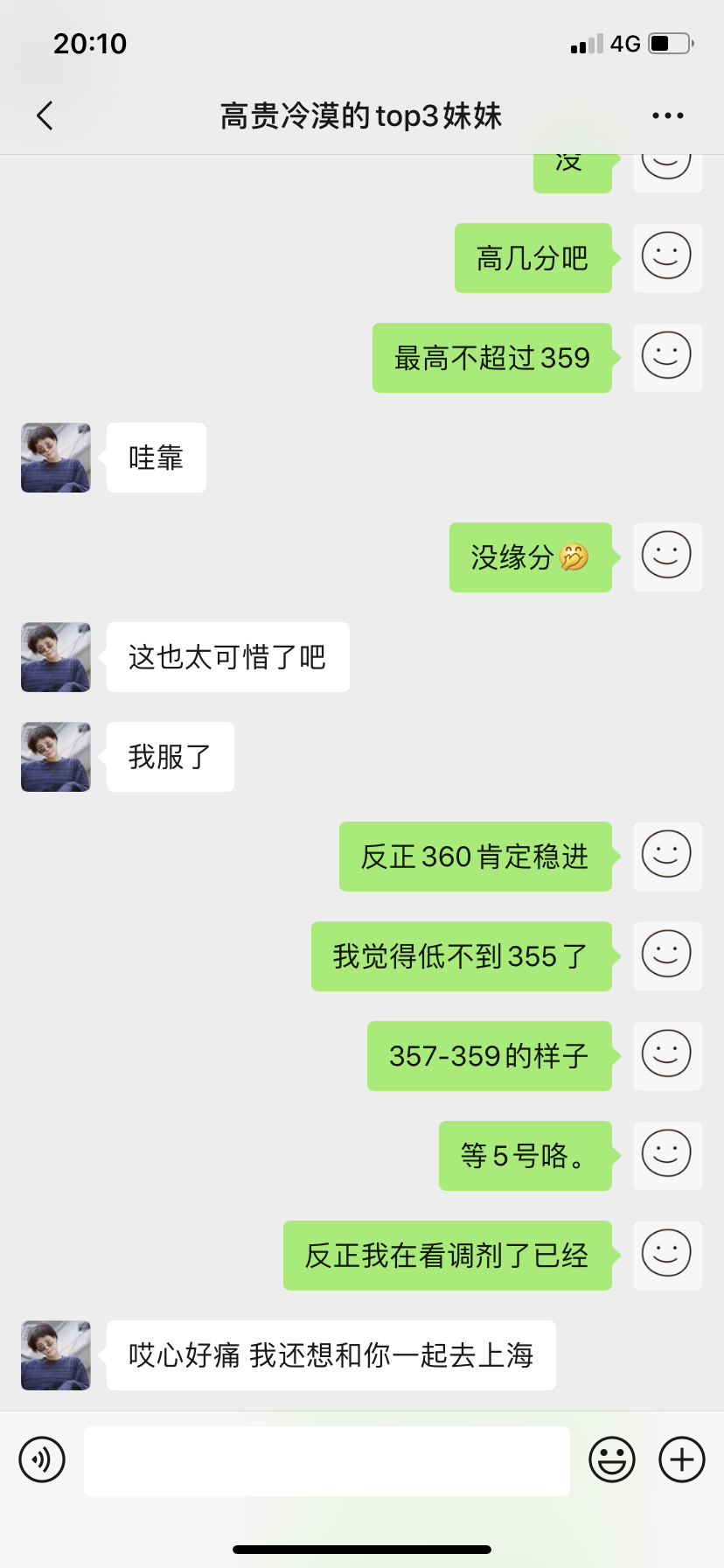Open my avatar beside 等5号咯。
Screen dimensions: 724x1568
[x=667, y=1155]
